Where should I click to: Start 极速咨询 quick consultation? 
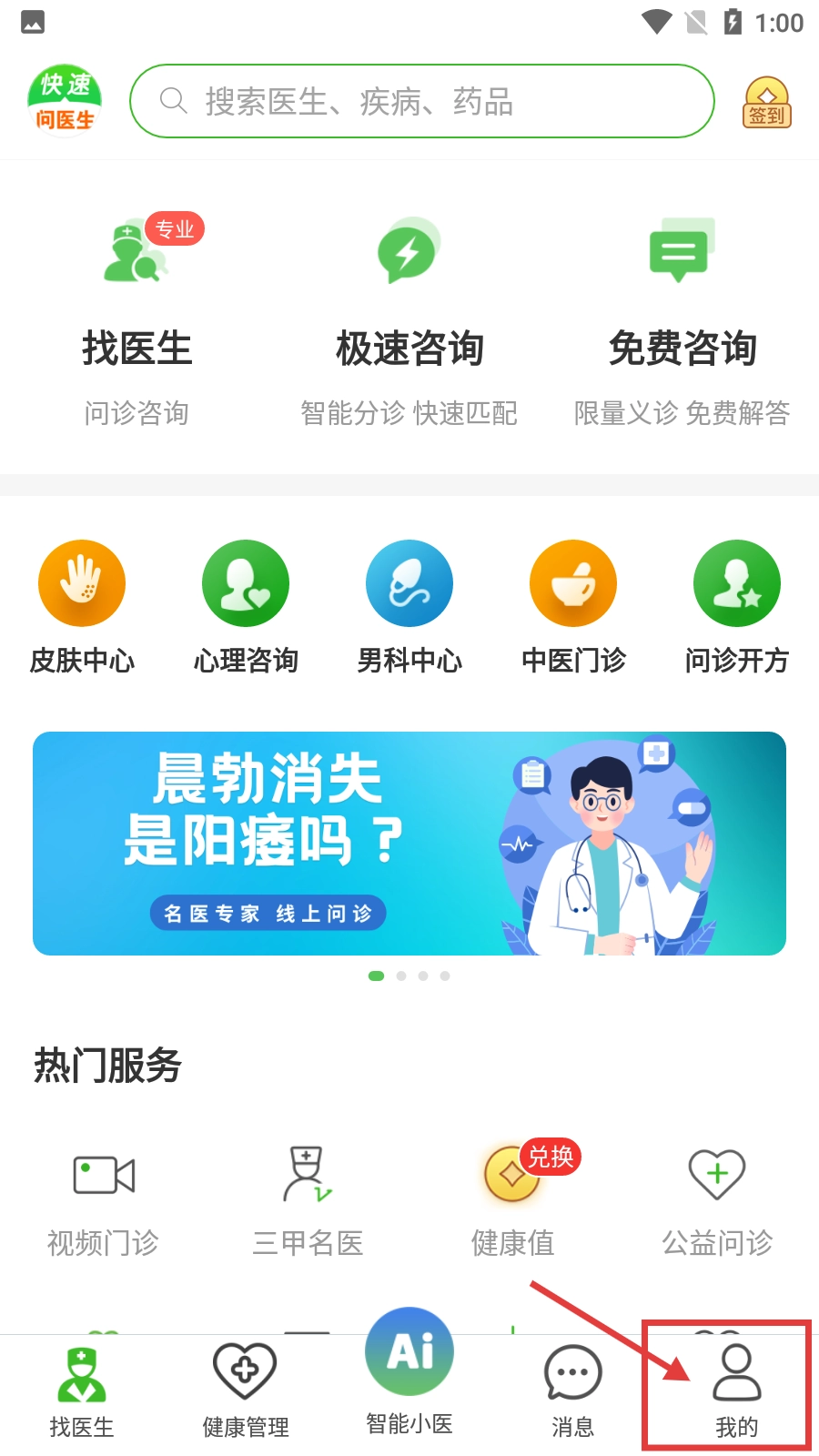pyautogui.click(x=409, y=318)
